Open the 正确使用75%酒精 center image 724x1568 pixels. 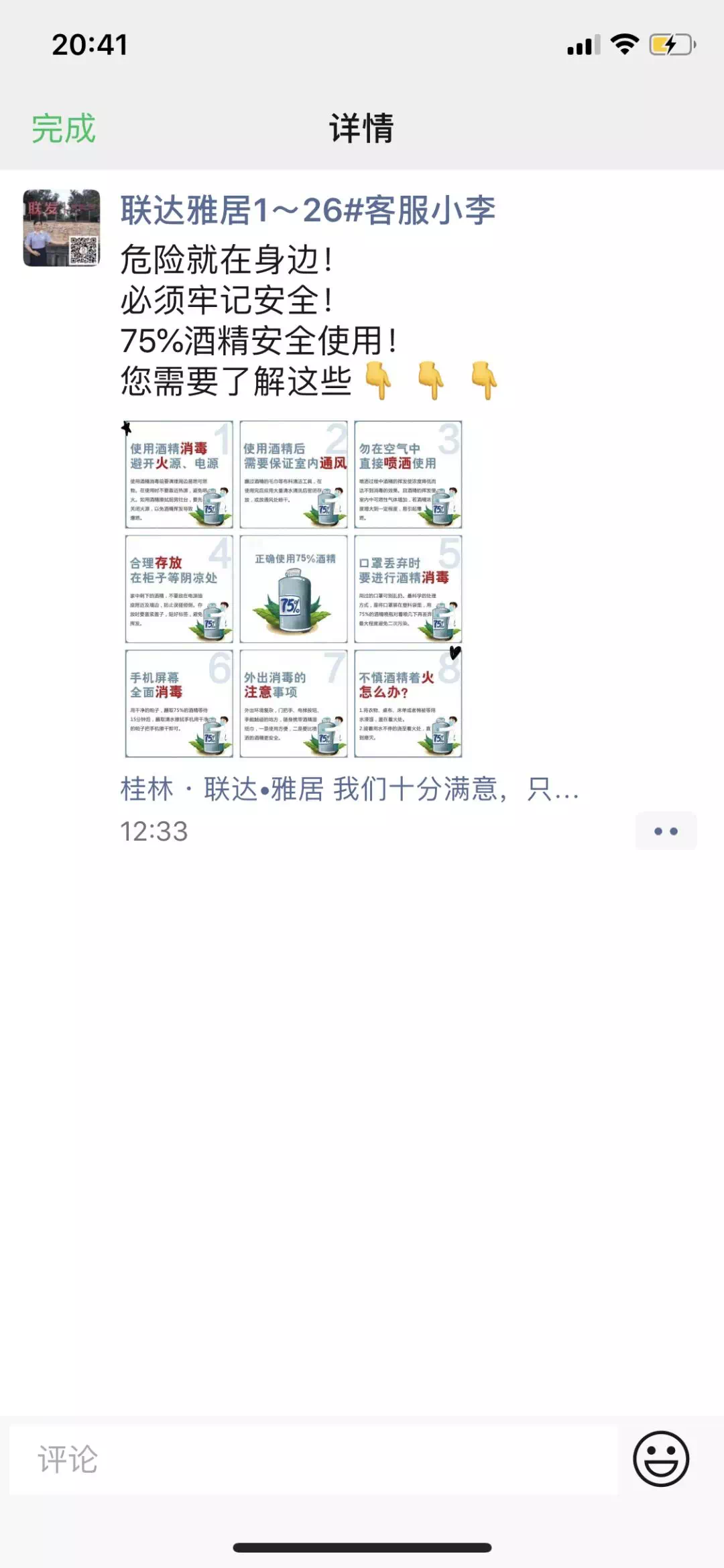[294, 589]
